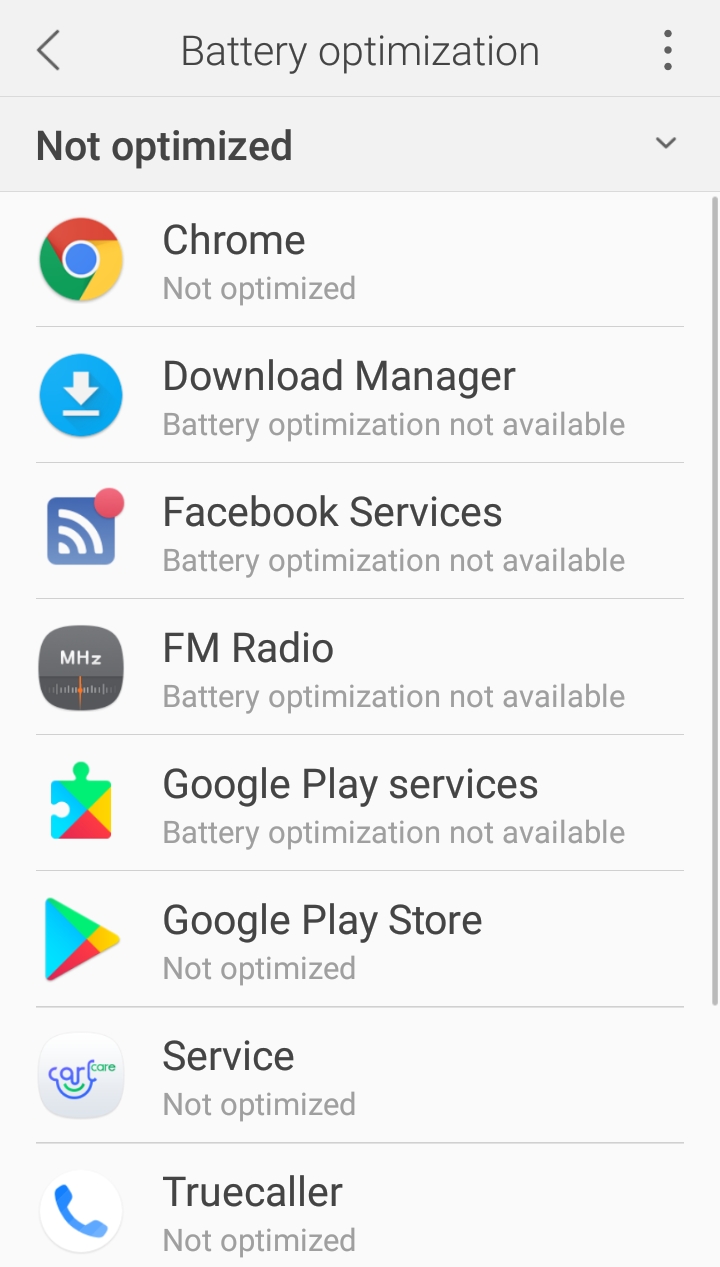Choose the FM Radio app row
The image size is (720, 1267).
(360, 668)
